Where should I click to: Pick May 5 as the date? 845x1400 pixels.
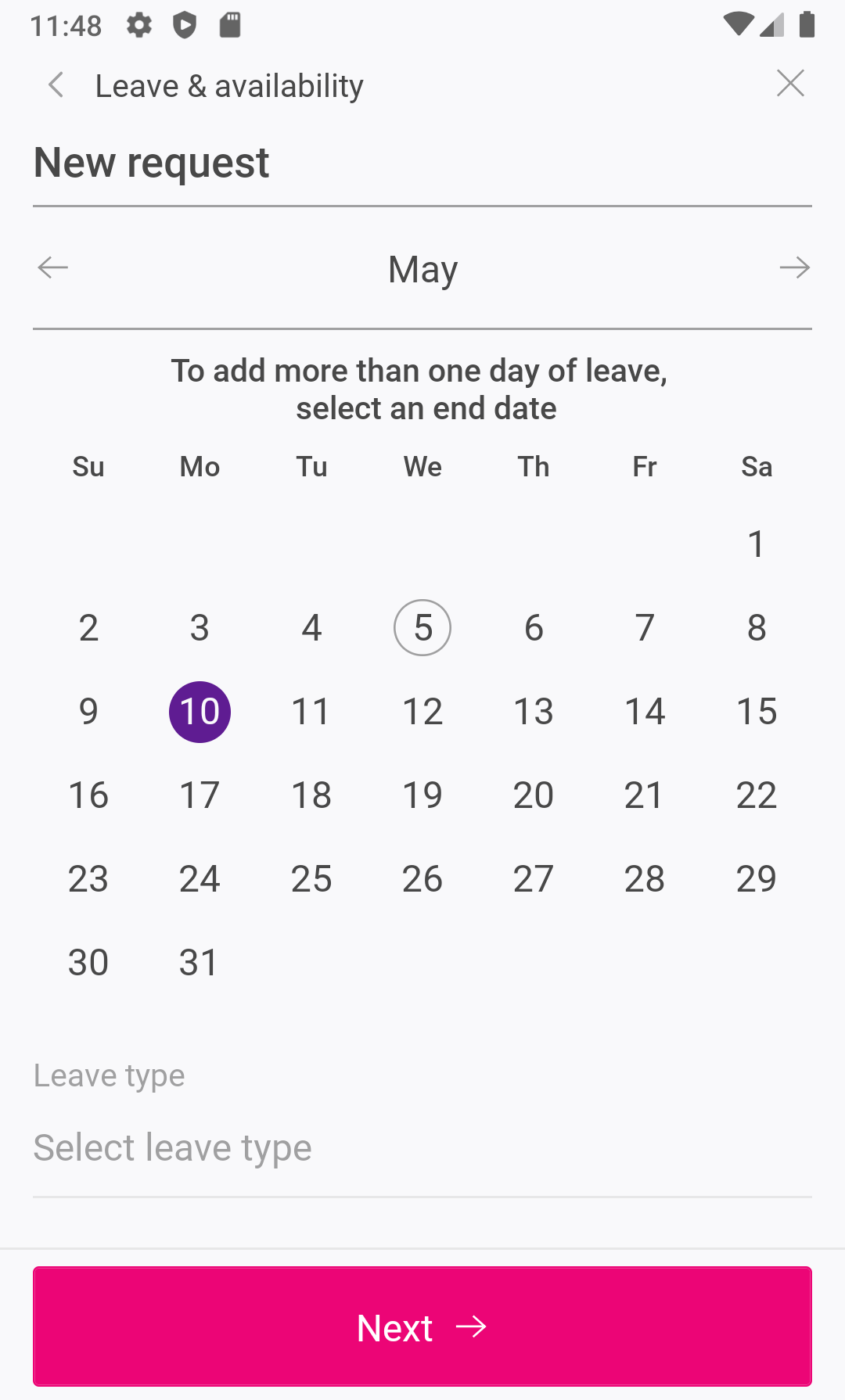[x=422, y=628]
